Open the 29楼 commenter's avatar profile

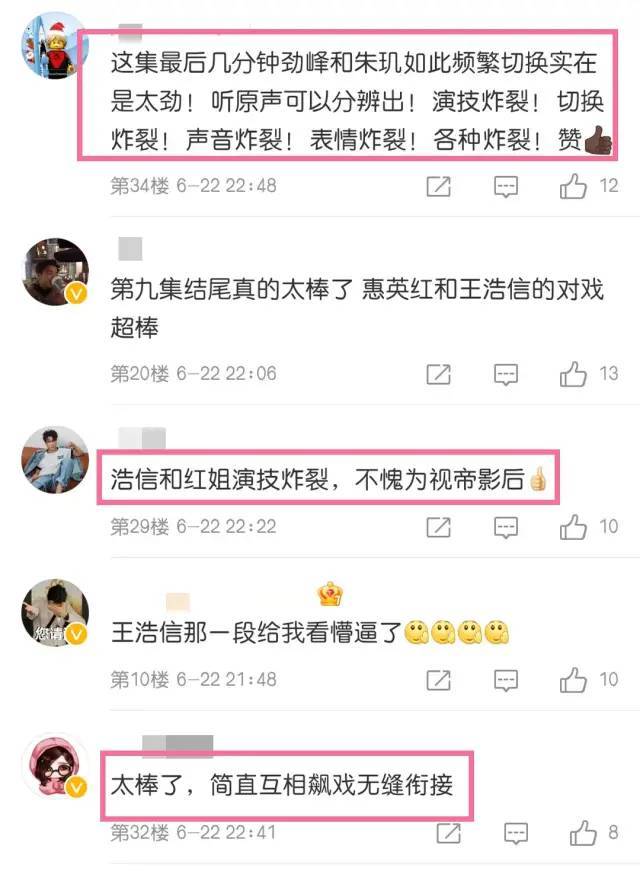(x=55, y=460)
